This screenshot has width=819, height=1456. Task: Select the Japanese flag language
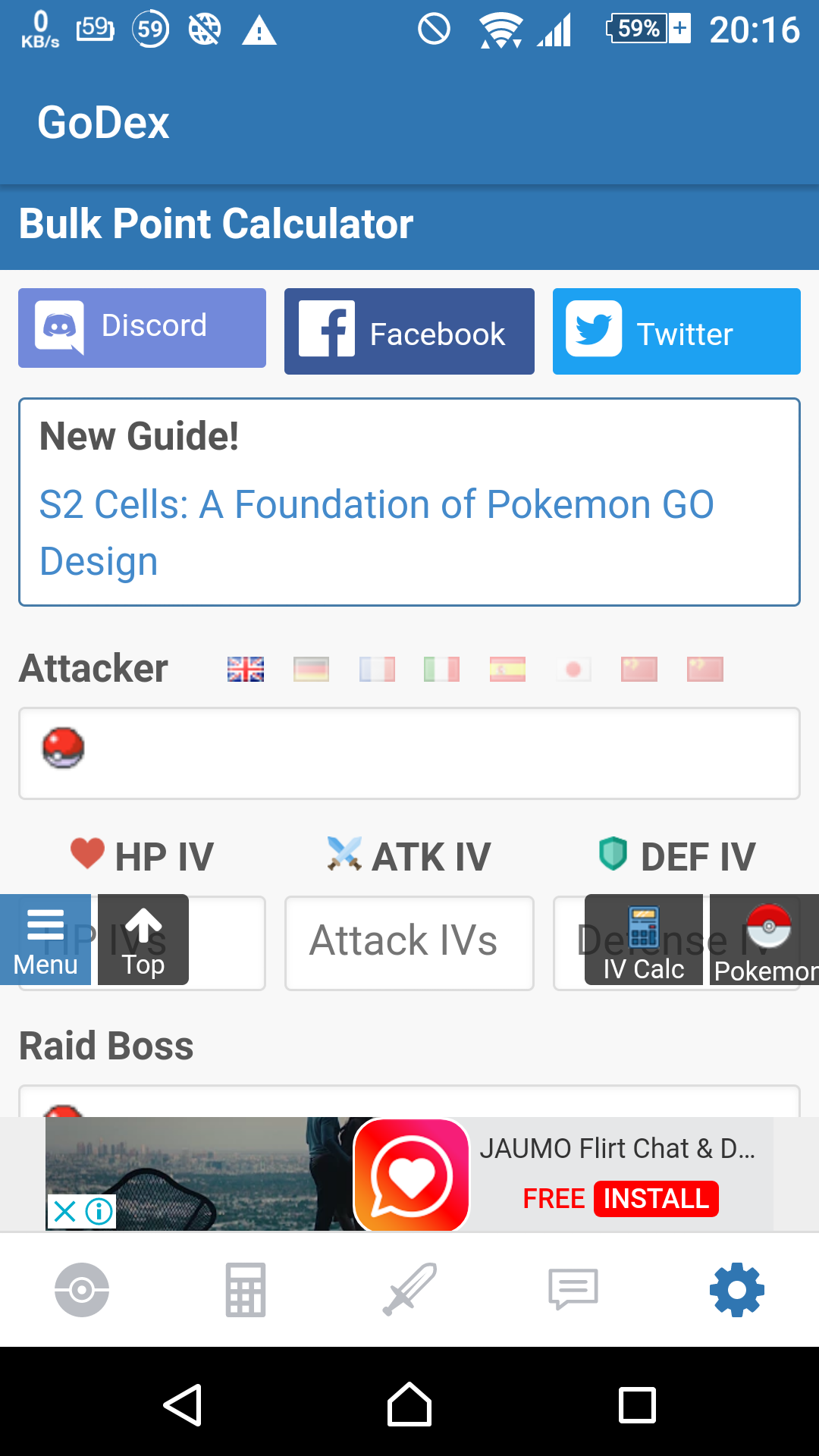tap(573, 669)
